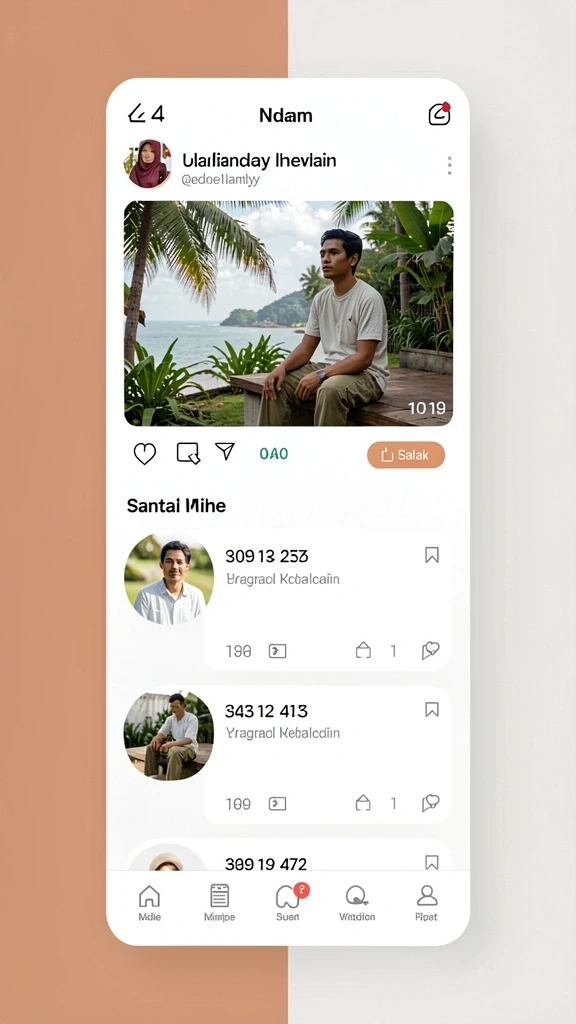Switch to the Wittdion tab

pos(357,903)
